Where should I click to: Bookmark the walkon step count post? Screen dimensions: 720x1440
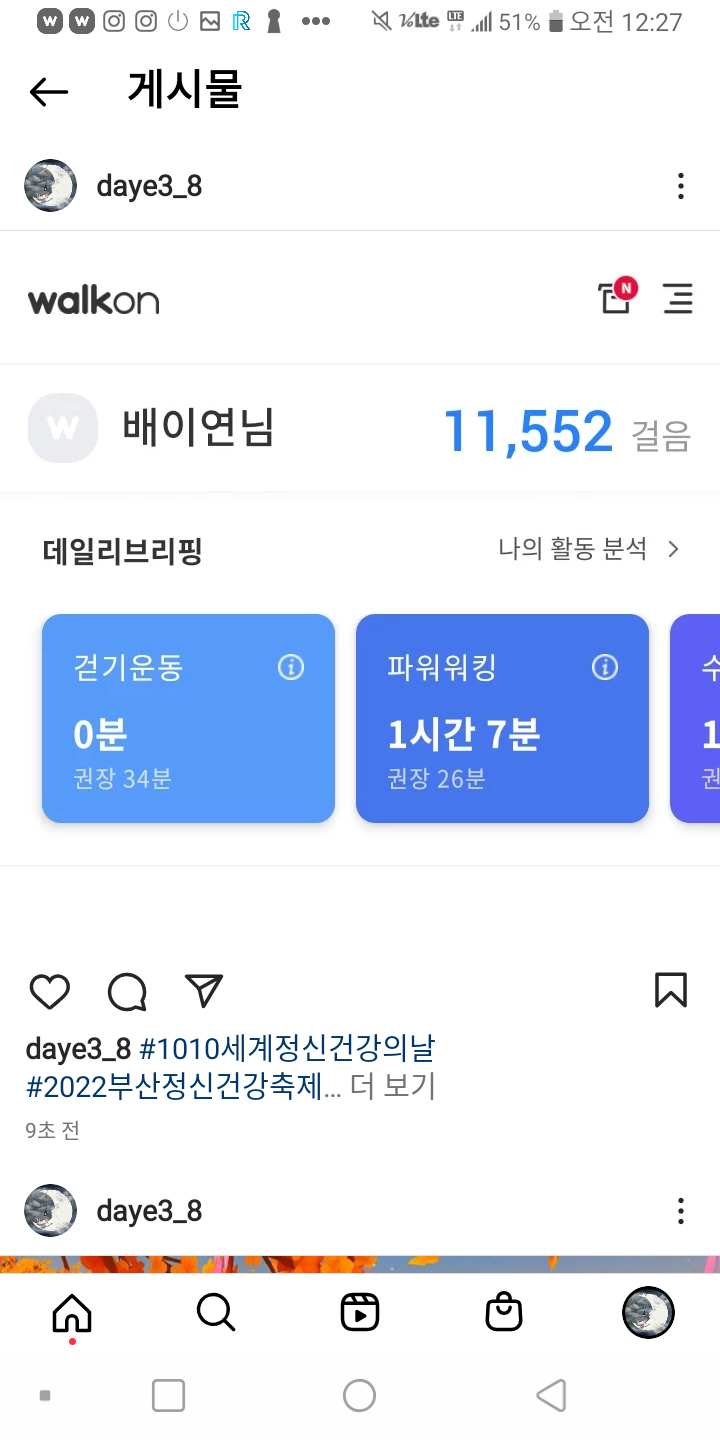(x=670, y=990)
